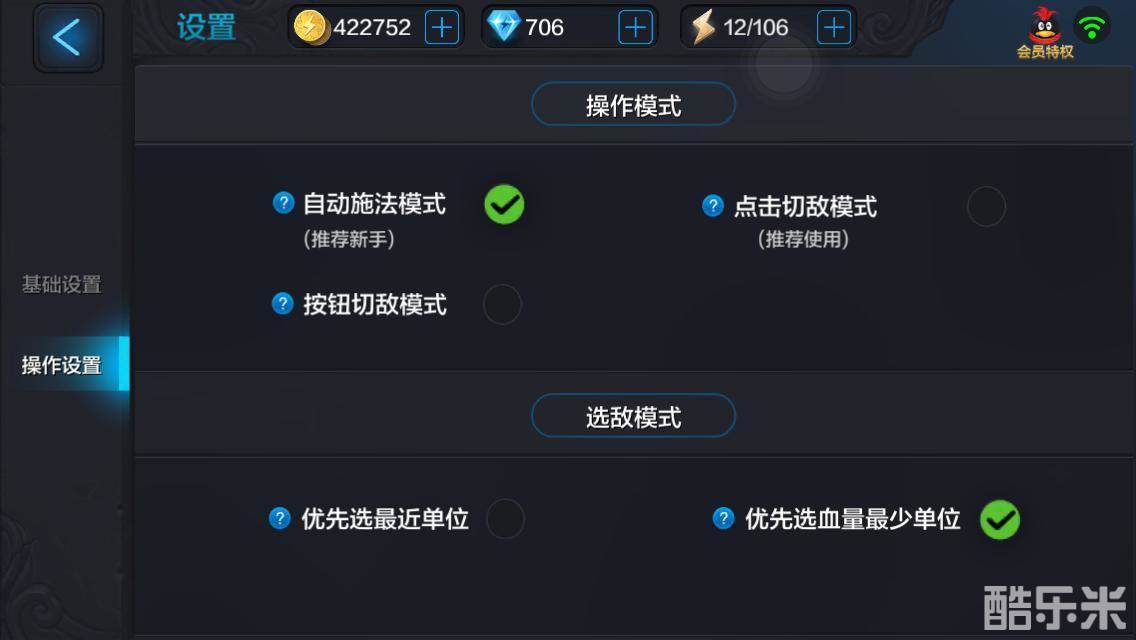
Task: Add more gold coins with plus button
Action: (x=441, y=27)
